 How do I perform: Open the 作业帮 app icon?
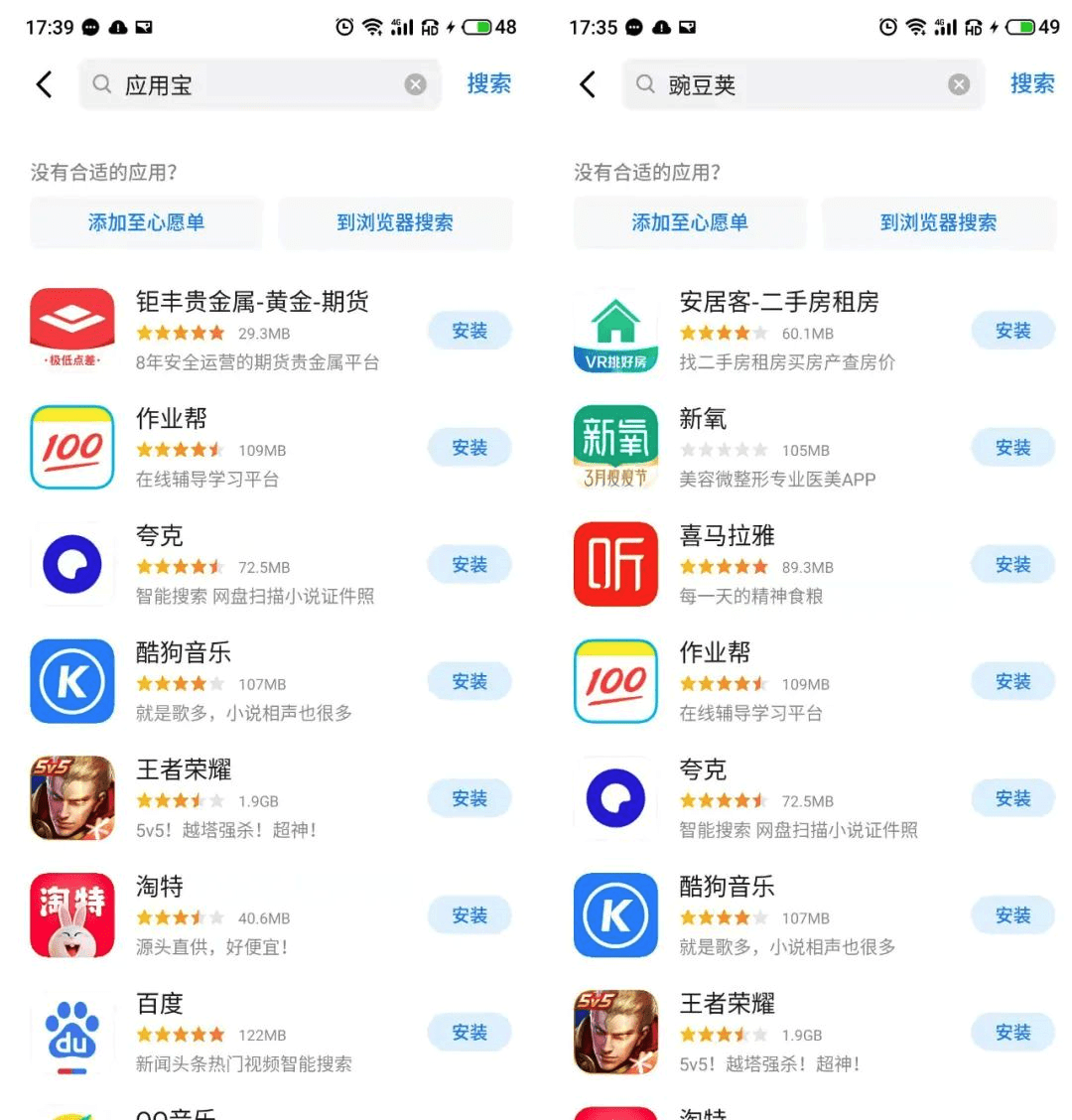point(71,447)
